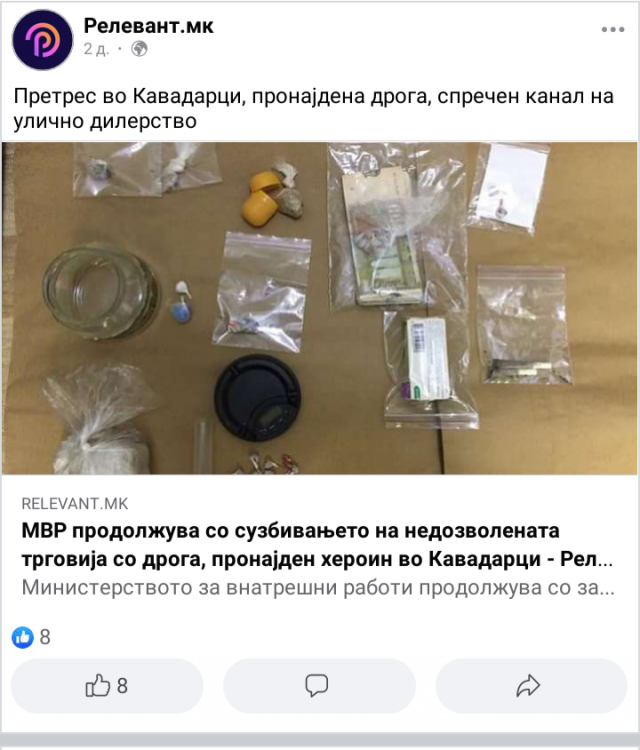Open Релевант.мк profile picture
Image resolution: width=640 pixels, height=750 pixels.
coord(42,39)
